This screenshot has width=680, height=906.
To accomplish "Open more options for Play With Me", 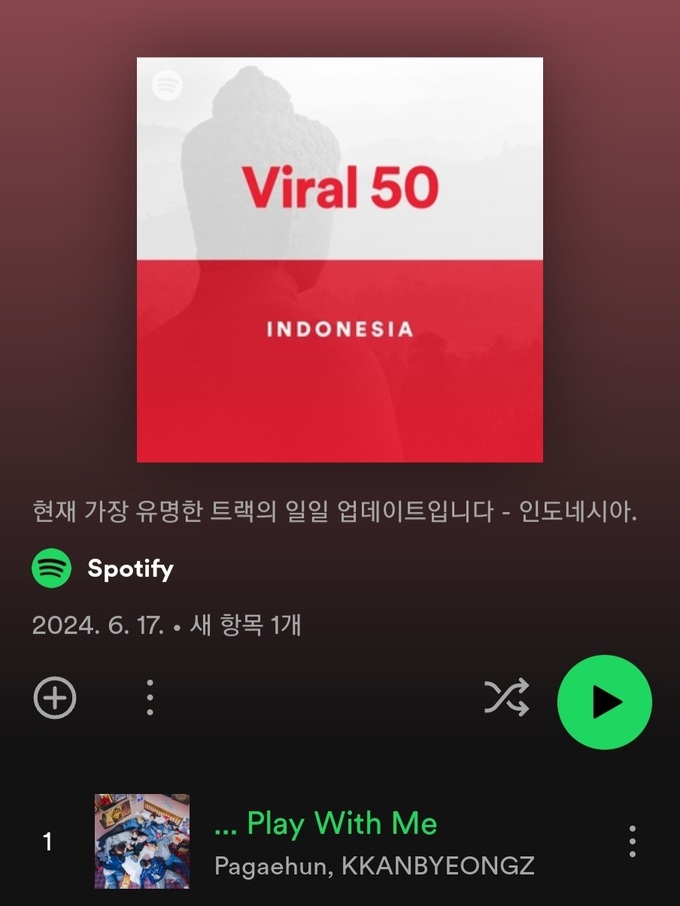I will [632, 842].
